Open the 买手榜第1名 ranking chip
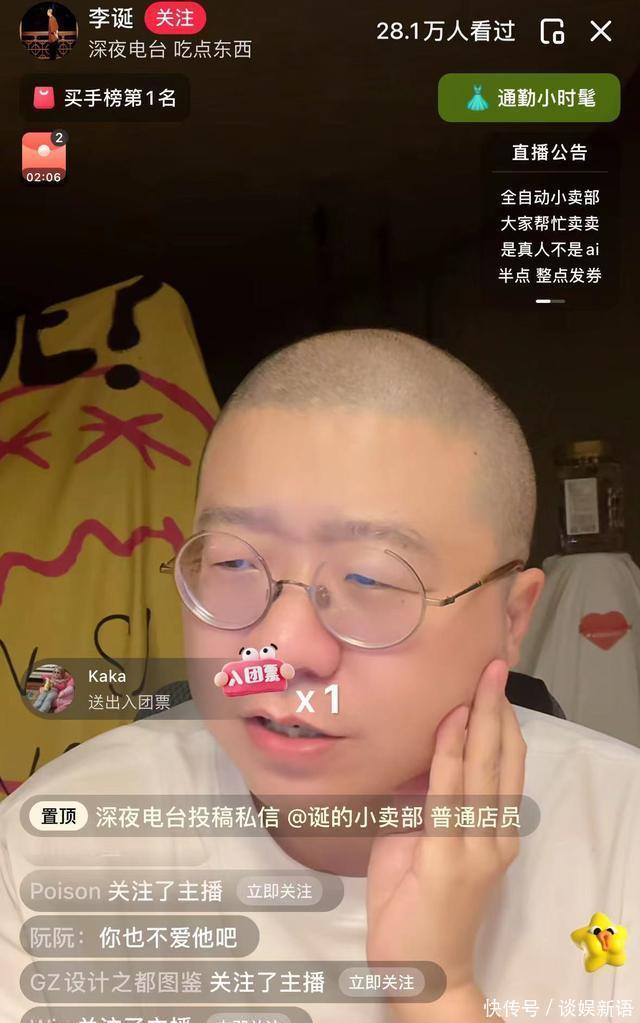 coord(105,98)
